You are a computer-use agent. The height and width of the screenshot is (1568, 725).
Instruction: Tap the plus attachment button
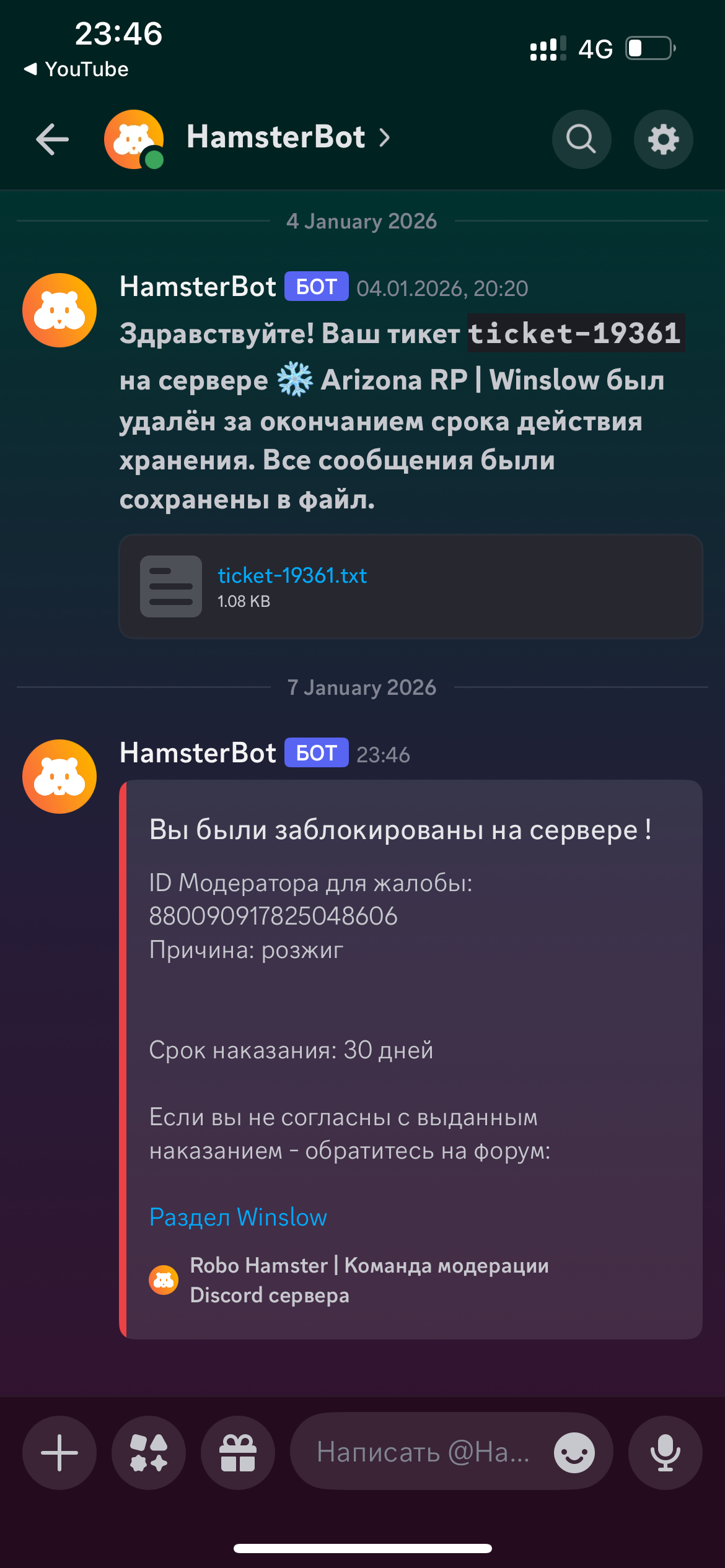click(59, 1452)
